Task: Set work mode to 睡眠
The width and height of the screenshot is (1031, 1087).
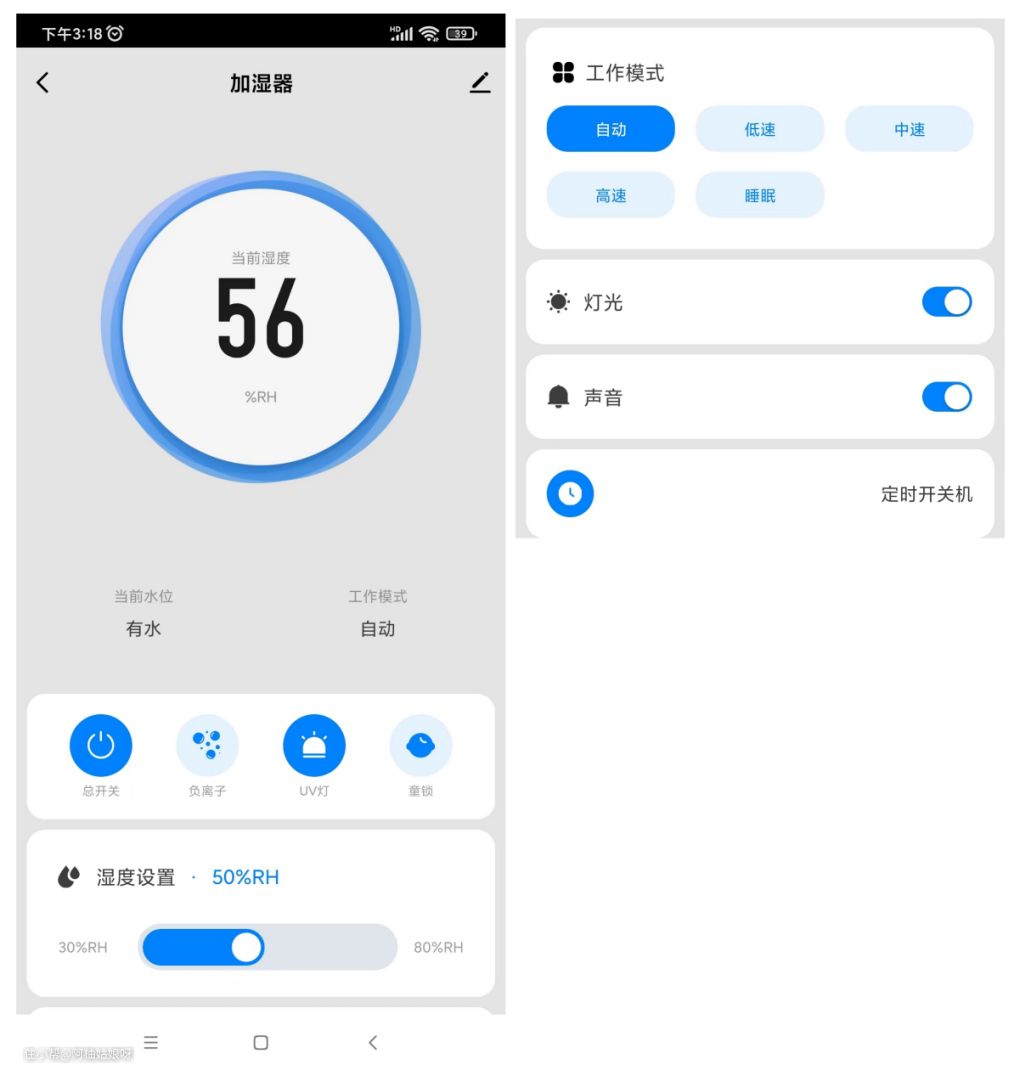Action: [x=760, y=195]
